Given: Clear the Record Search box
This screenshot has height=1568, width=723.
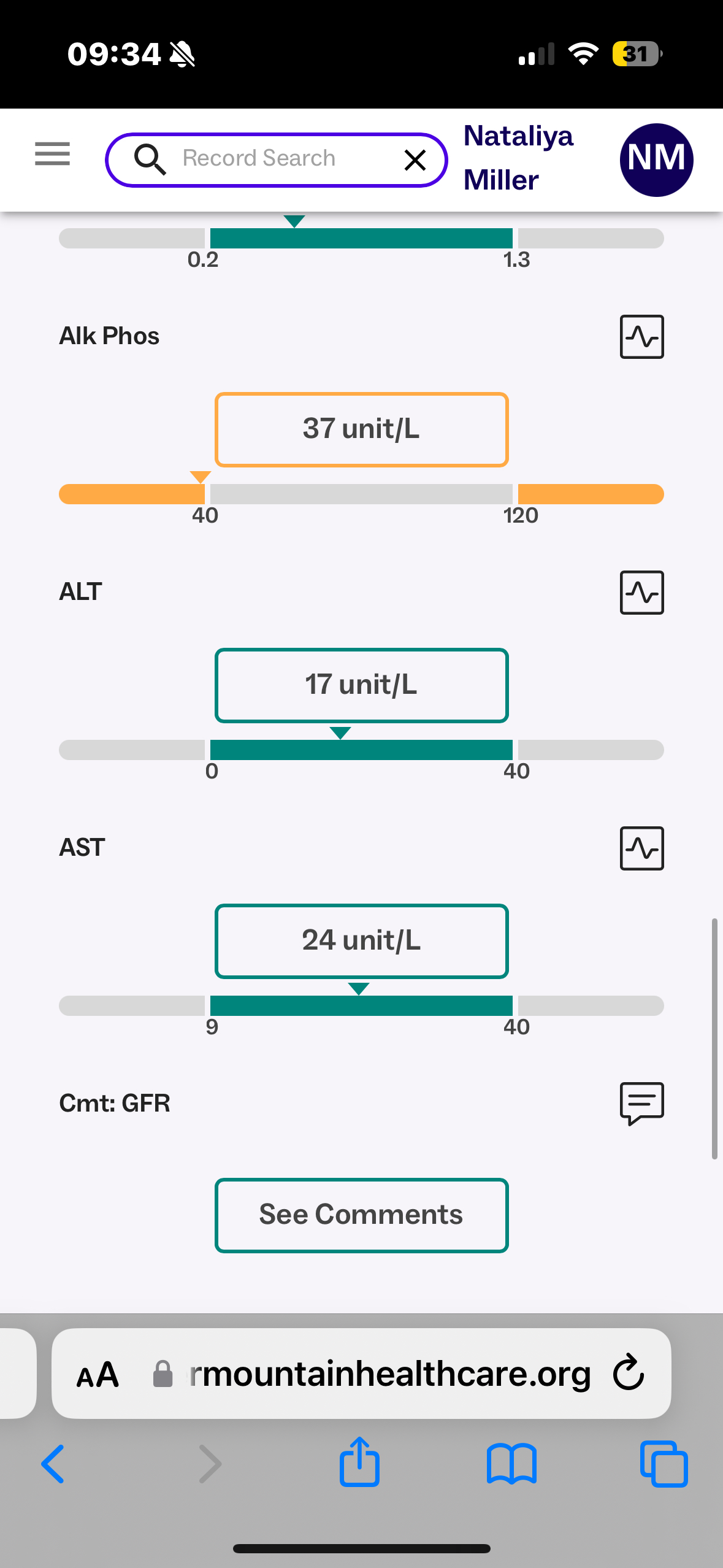Looking at the screenshot, I should point(415,160).
